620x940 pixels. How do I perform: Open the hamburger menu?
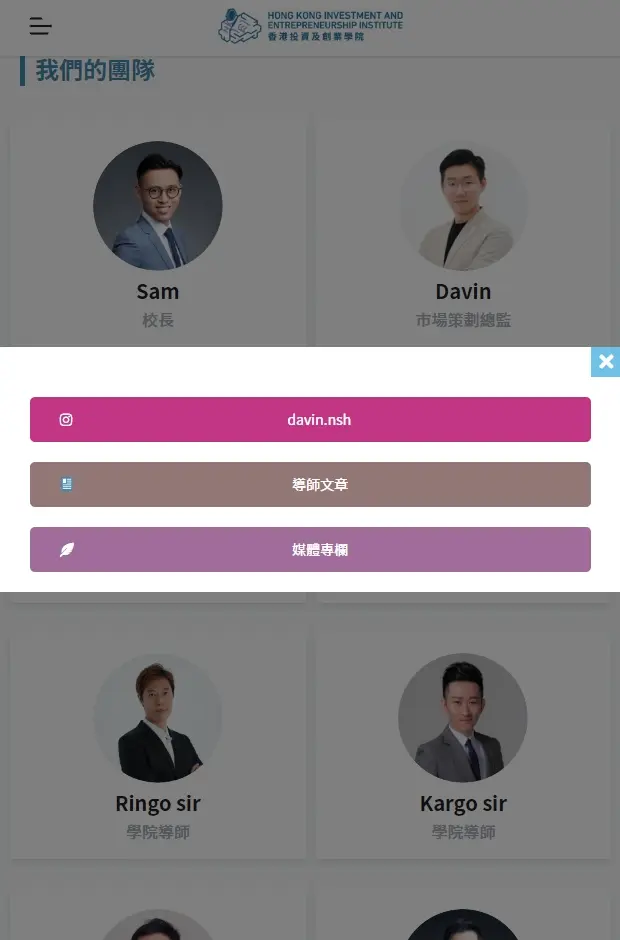(40, 26)
